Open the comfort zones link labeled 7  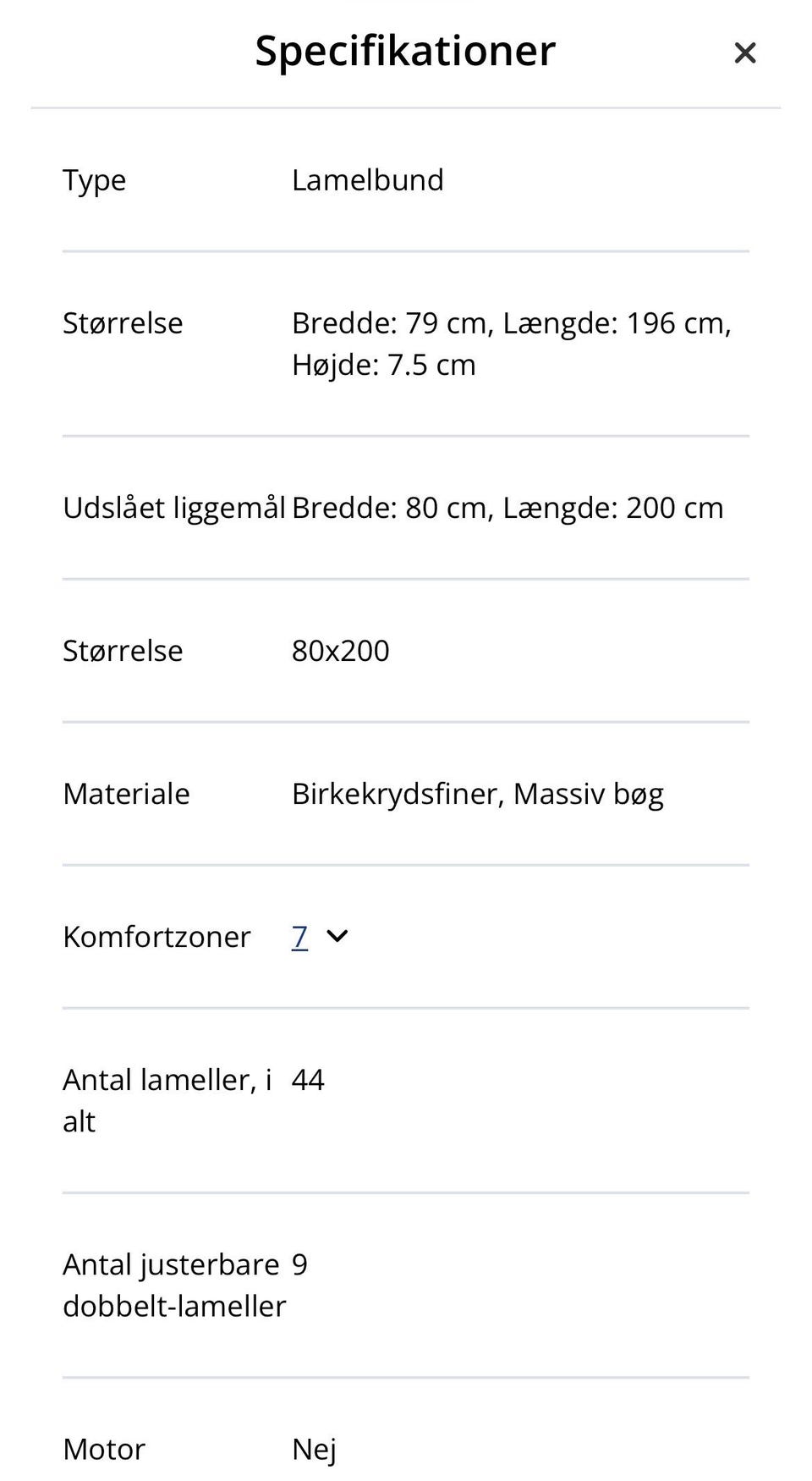point(299,937)
